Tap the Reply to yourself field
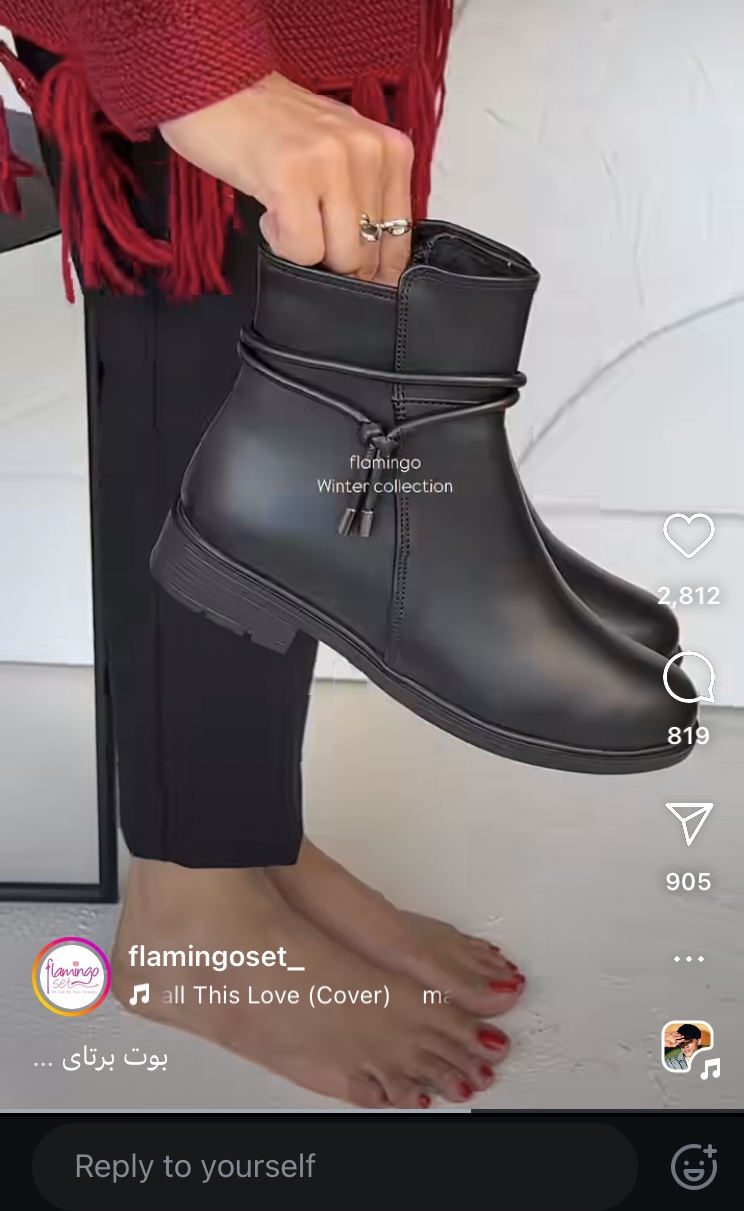Image resolution: width=744 pixels, height=1211 pixels. [x=335, y=1166]
